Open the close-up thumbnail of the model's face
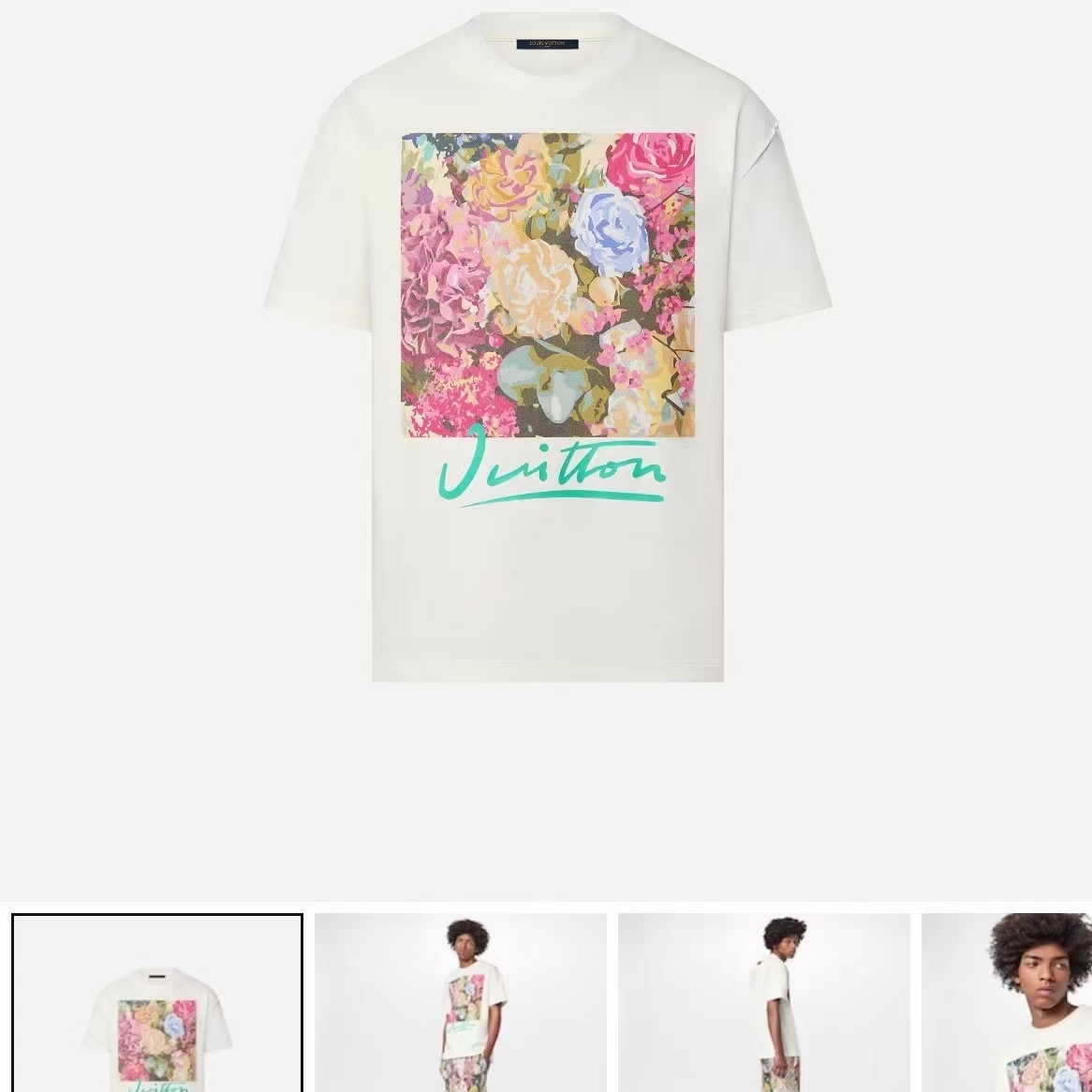The width and height of the screenshot is (1092, 1092). tap(1008, 1004)
